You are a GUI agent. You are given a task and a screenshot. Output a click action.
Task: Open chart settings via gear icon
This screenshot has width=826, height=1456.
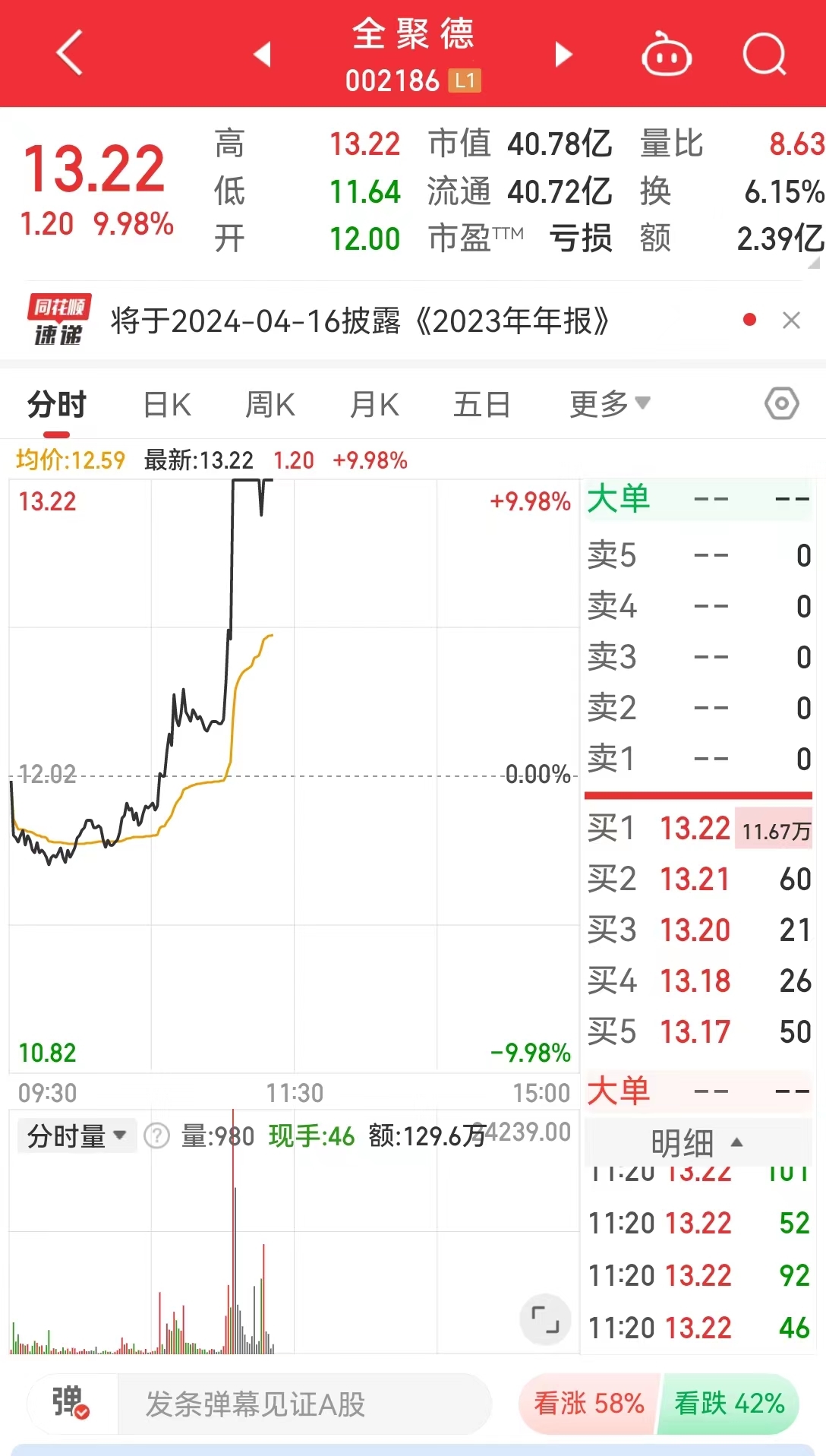[783, 405]
